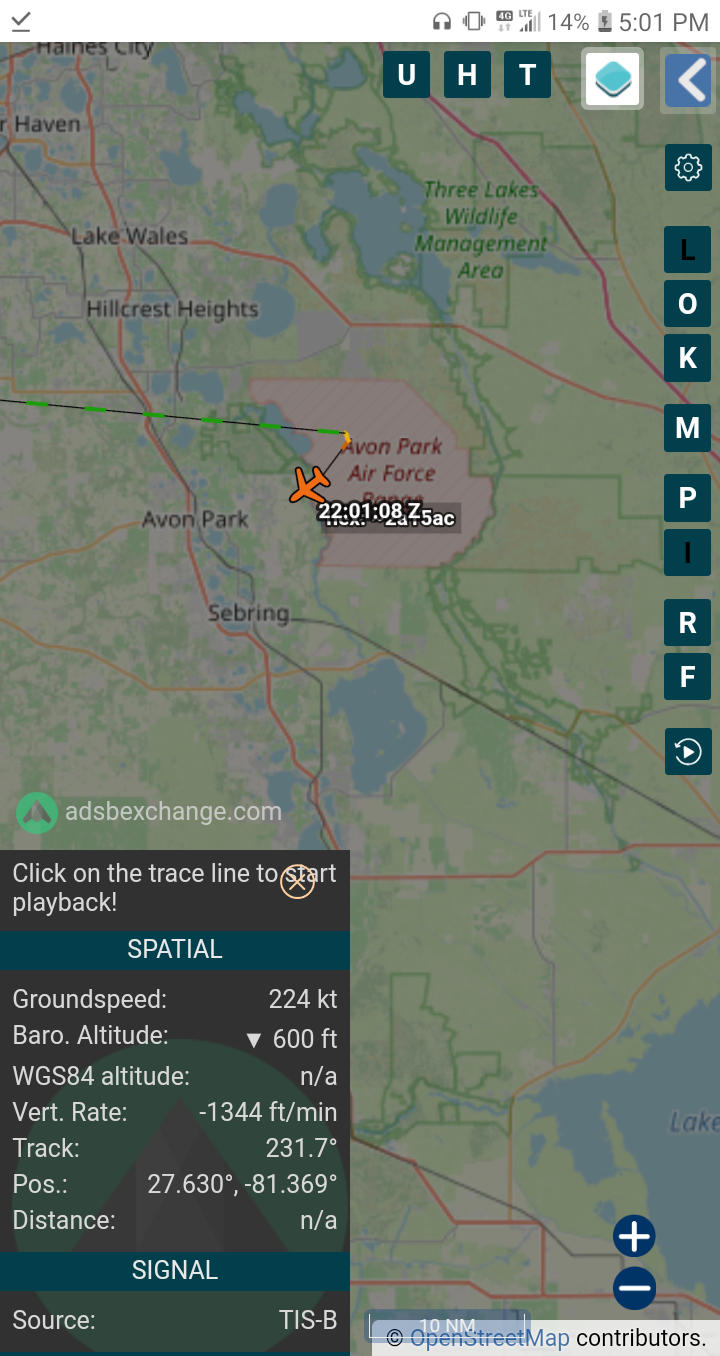Viewport: 720px width, 1356px height.
Task: Tap the R map option button
Action: (x=688, y=623)
